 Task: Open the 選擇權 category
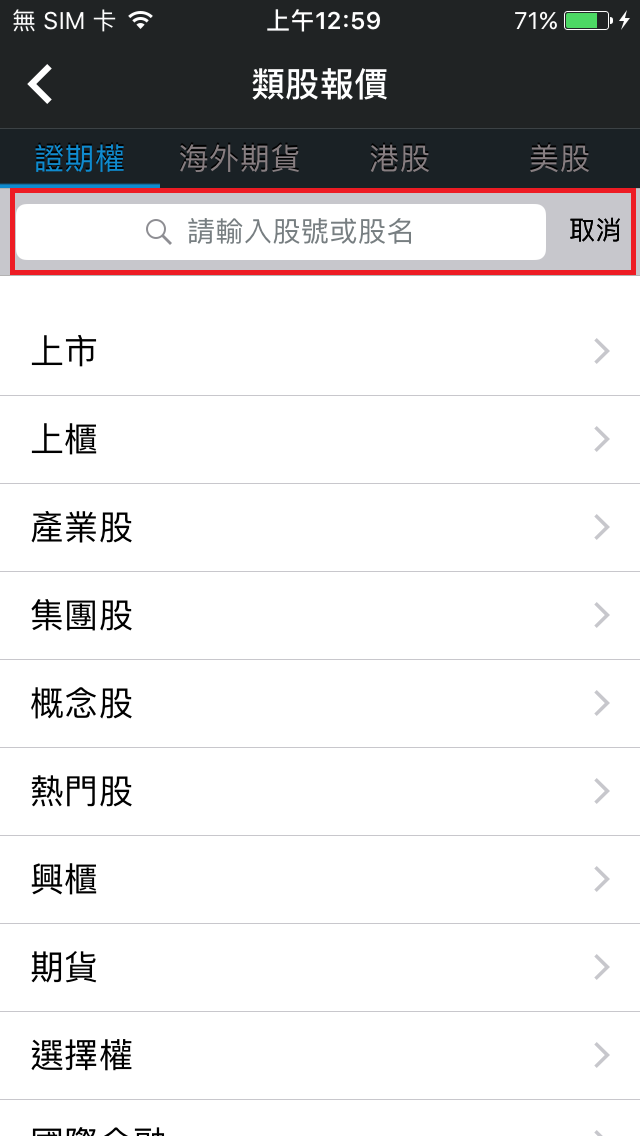320,1056
